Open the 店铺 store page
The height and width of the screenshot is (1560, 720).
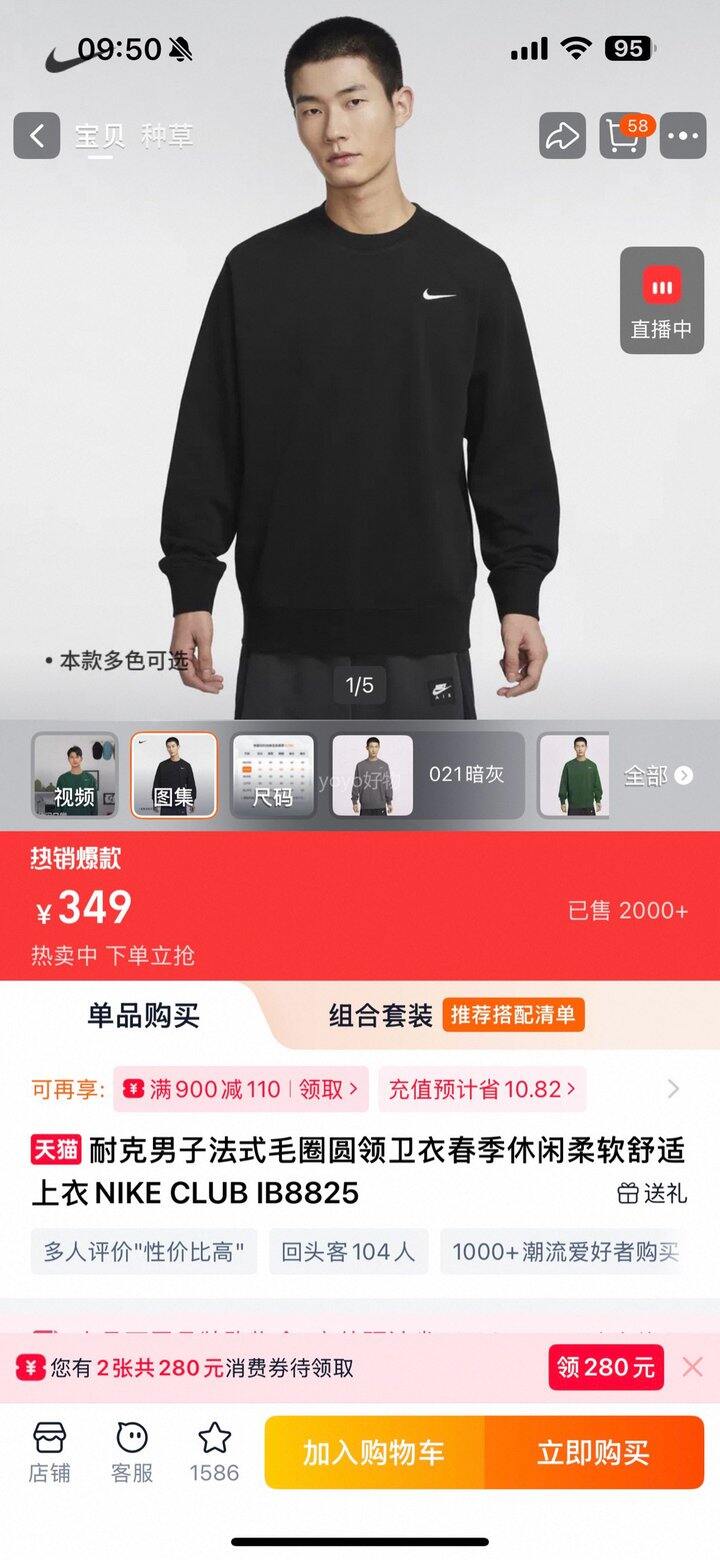(49, 1452)
